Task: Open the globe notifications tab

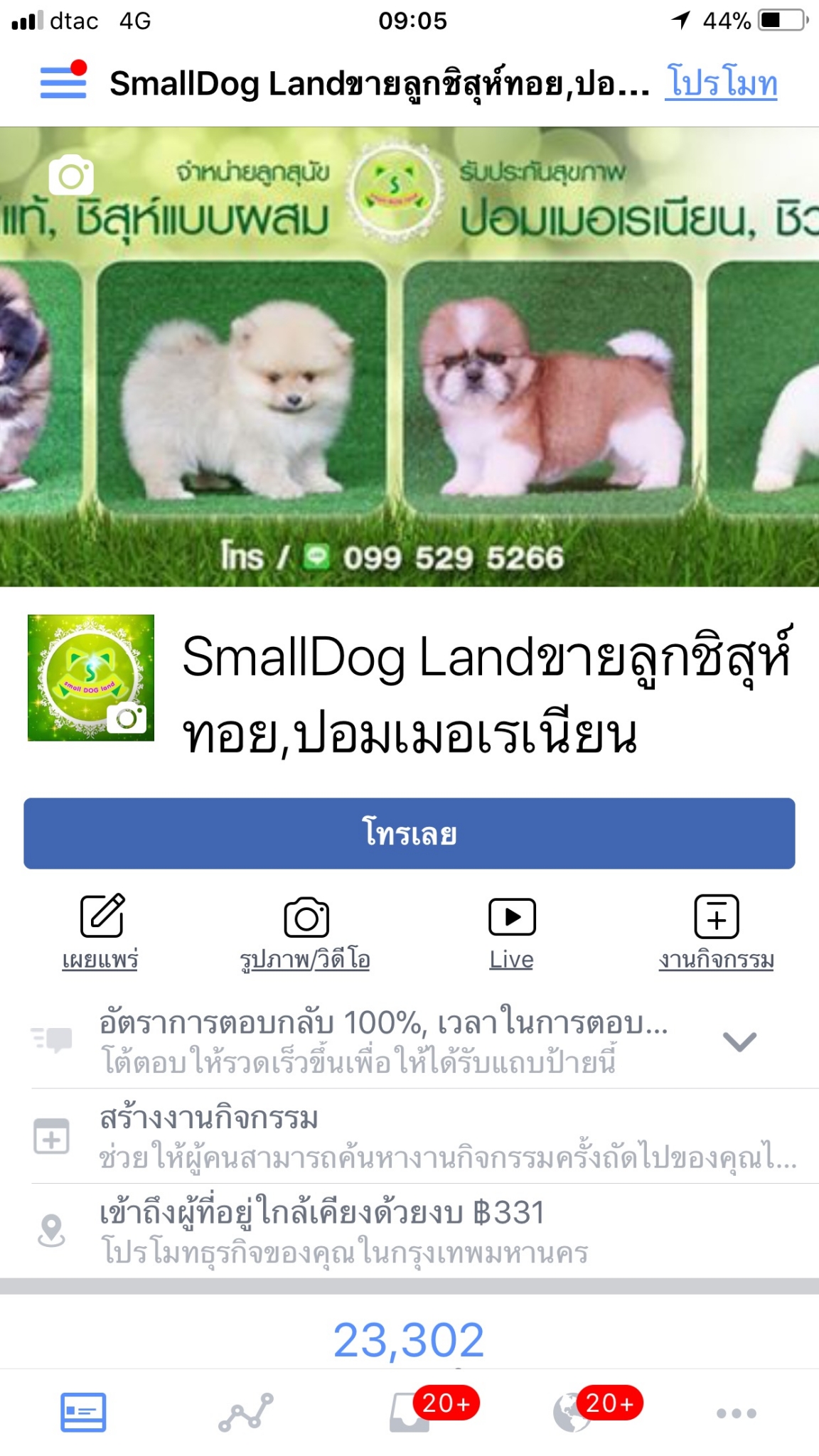Action: tap(573, 1412)
